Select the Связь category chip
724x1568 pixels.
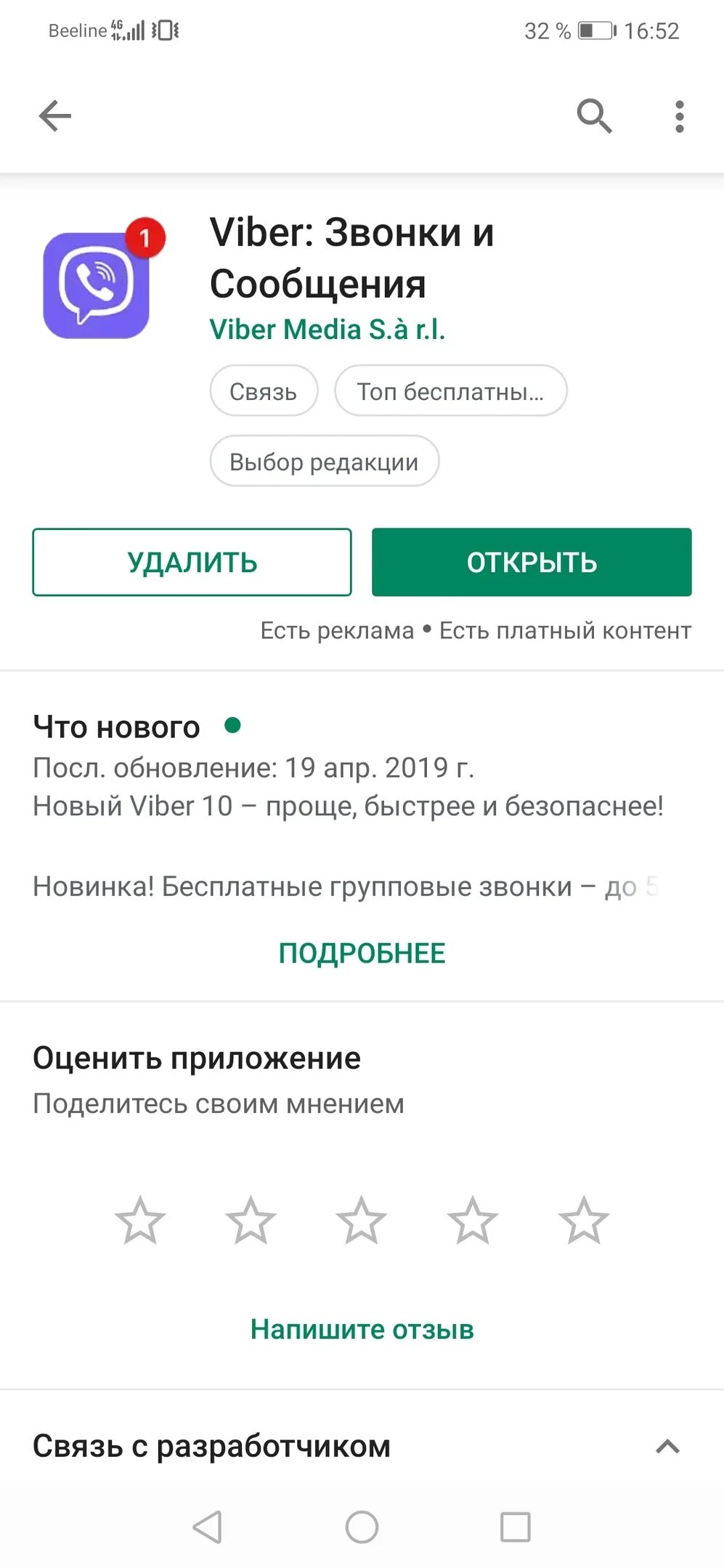264,391
